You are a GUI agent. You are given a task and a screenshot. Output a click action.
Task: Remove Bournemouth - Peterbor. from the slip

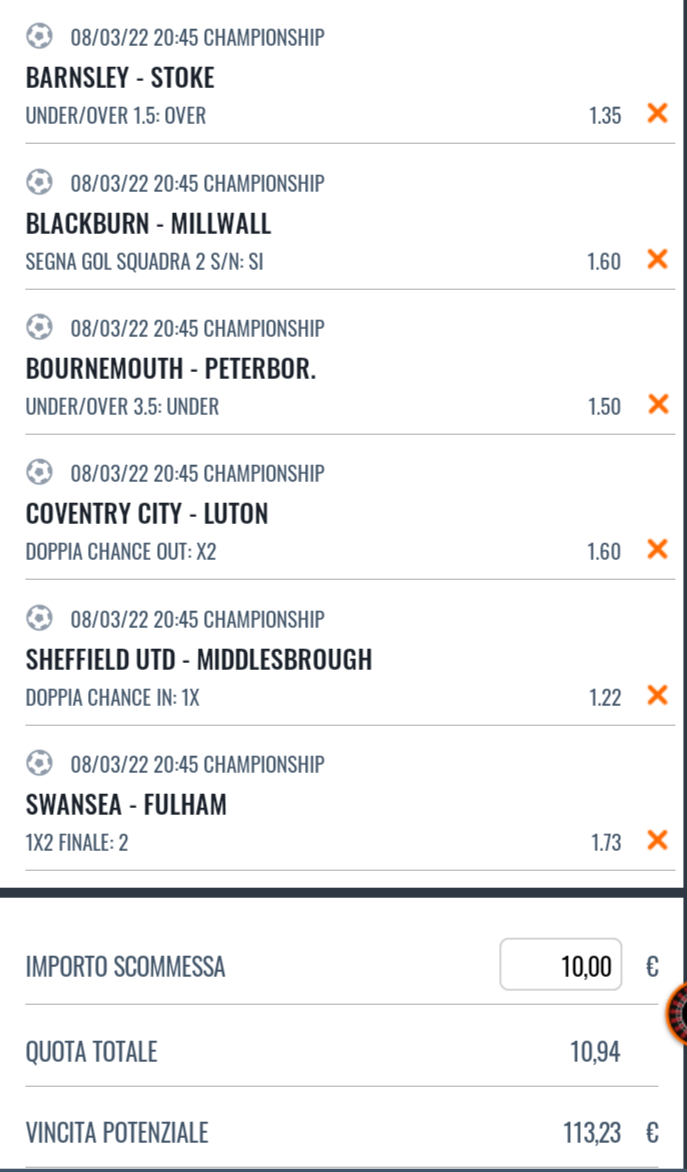point(657,404)
